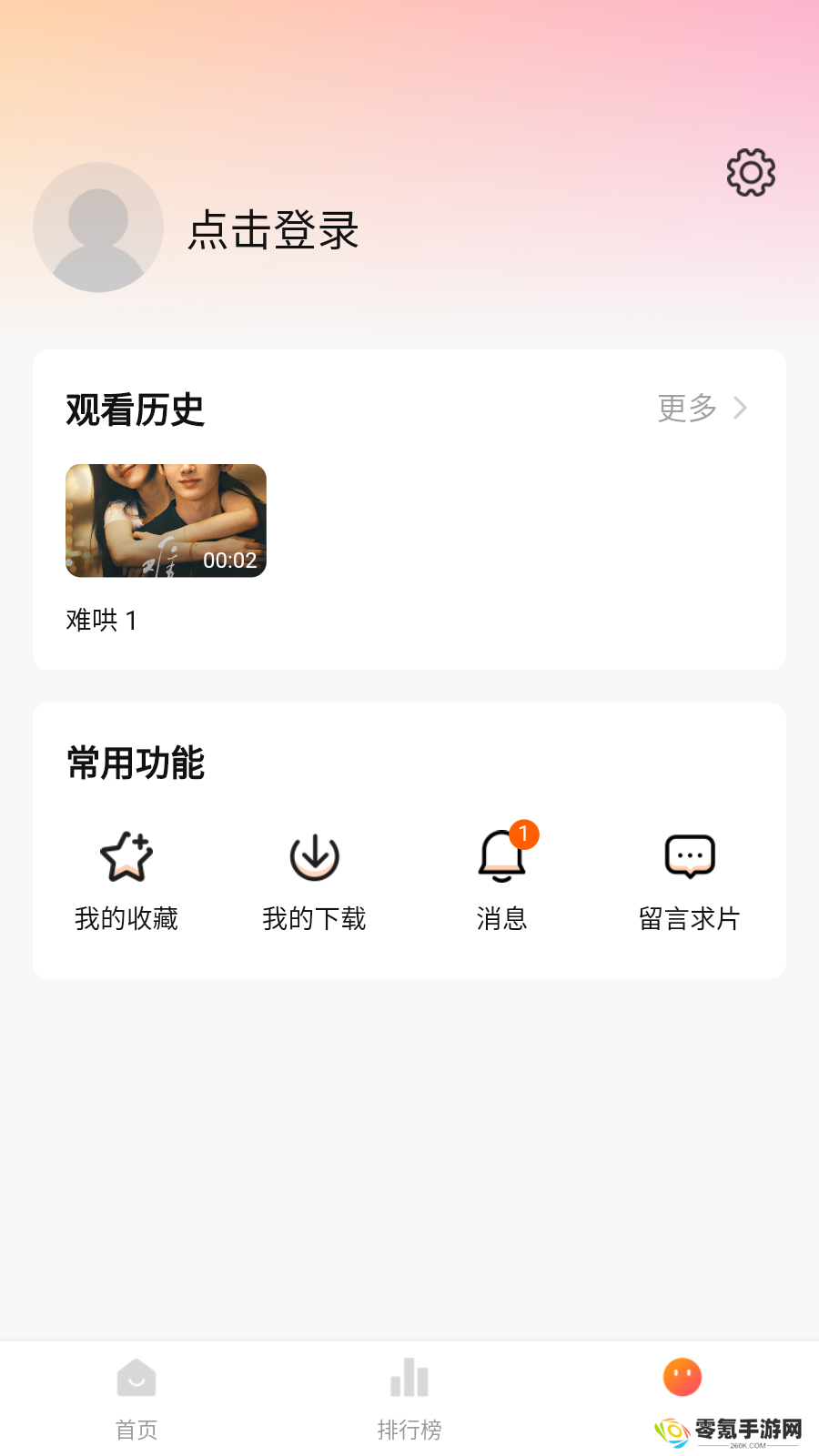Open settings via the gear icon
819x1456 pixels.
[751, 172]
